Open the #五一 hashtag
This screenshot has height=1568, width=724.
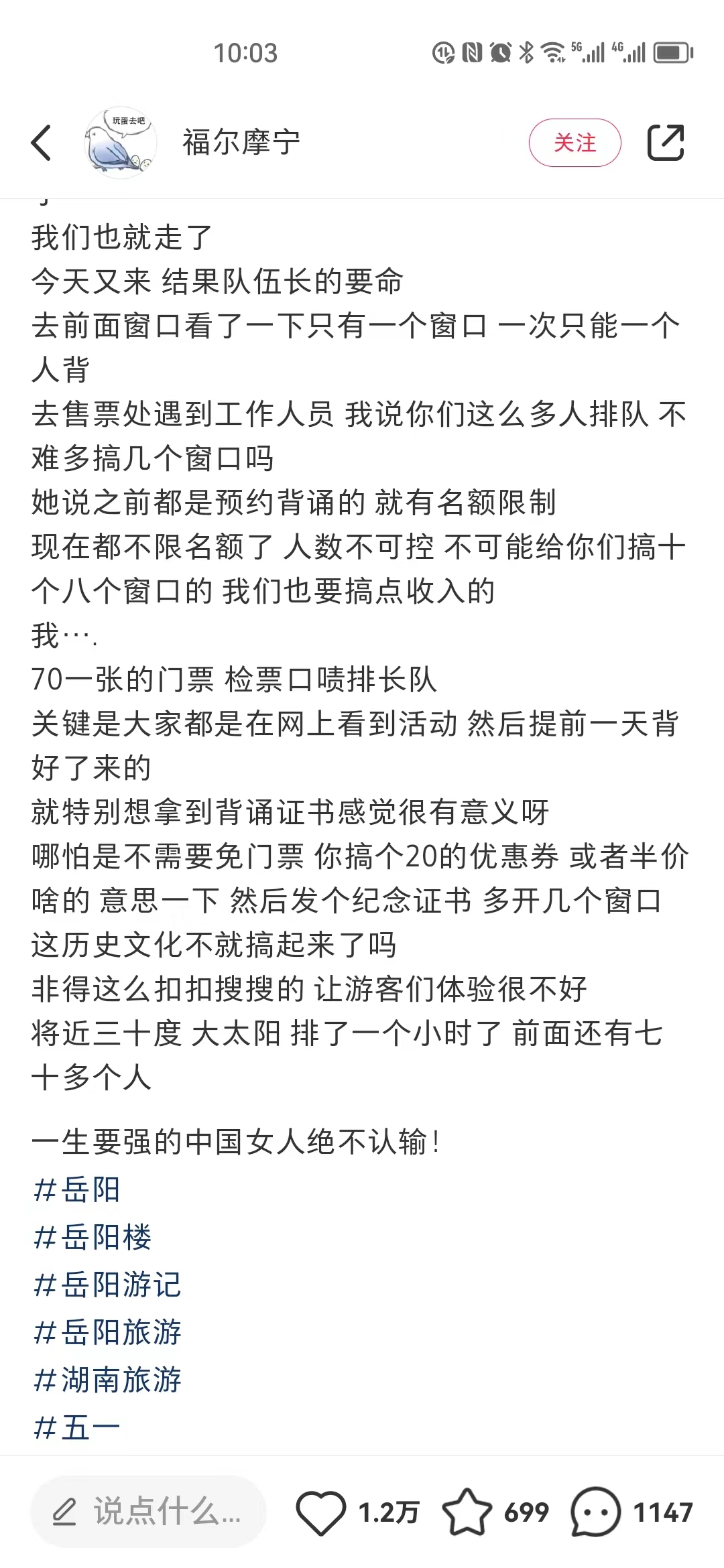point(76,1428)
